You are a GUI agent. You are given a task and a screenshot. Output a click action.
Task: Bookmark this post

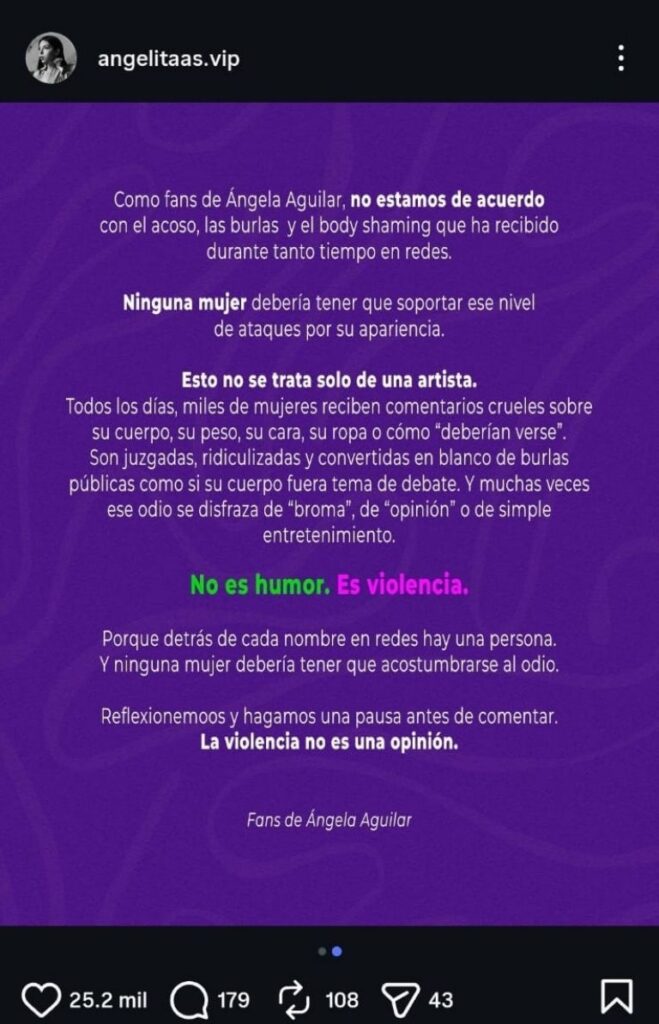[615, 998]
